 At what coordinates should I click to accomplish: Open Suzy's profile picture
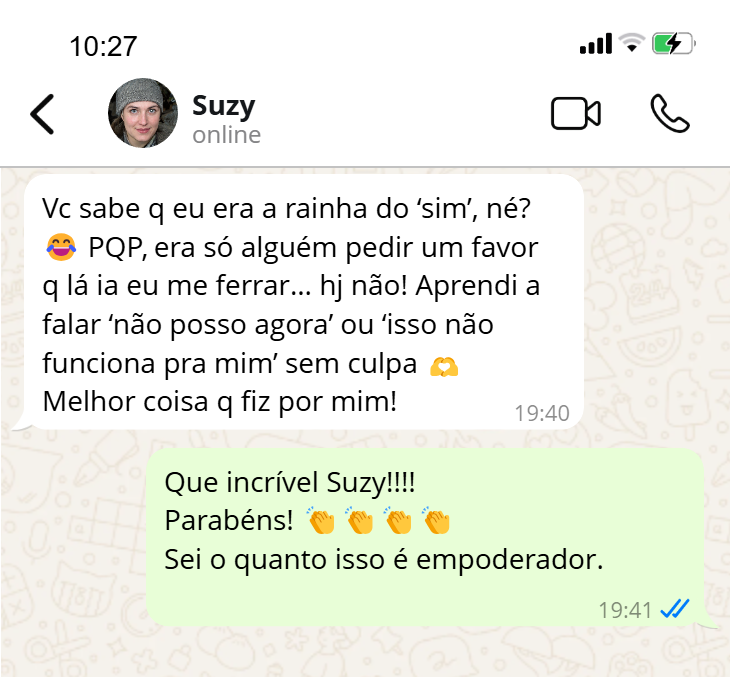(143, 114)
